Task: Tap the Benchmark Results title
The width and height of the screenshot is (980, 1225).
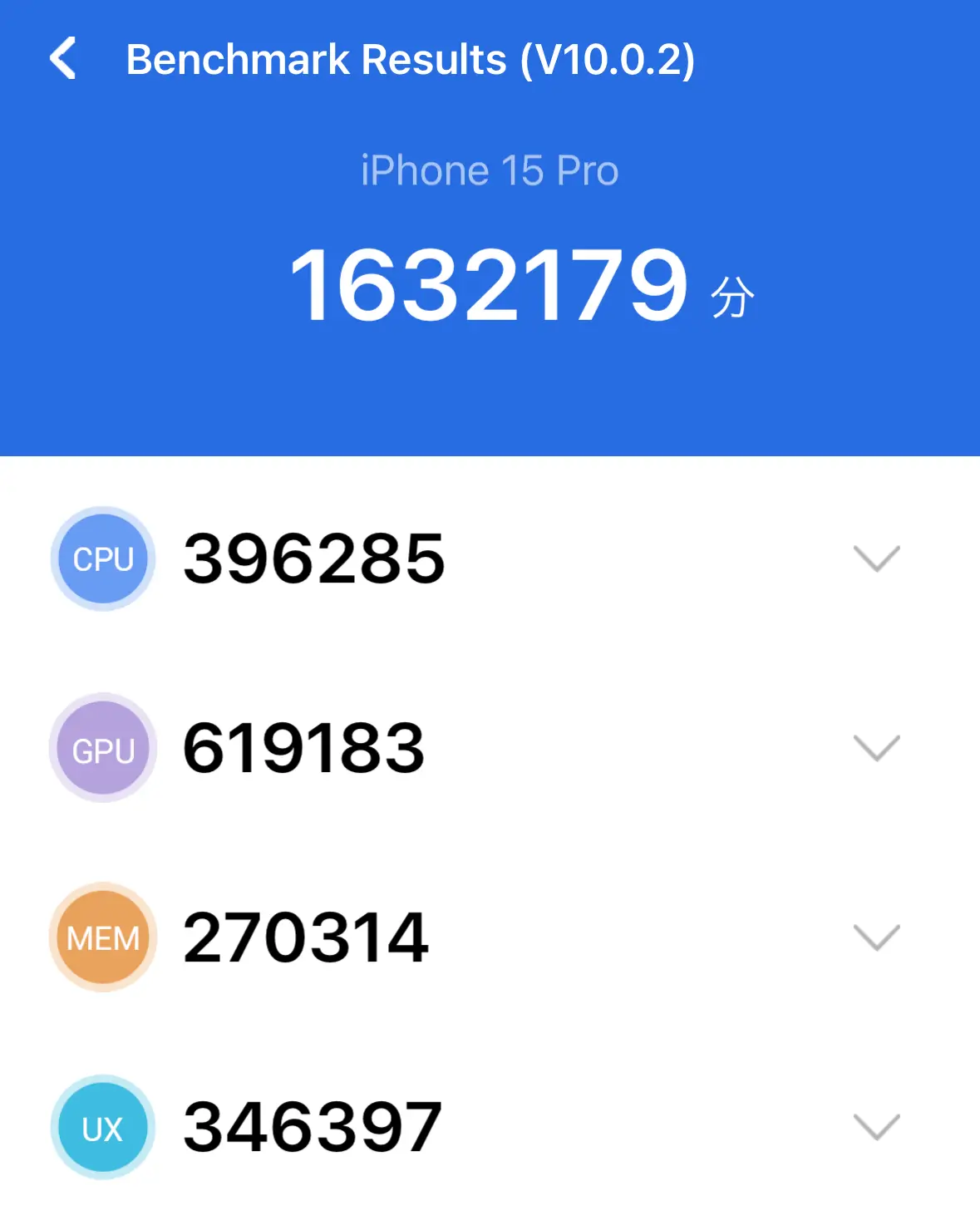Action: click(x=411, y=58)
